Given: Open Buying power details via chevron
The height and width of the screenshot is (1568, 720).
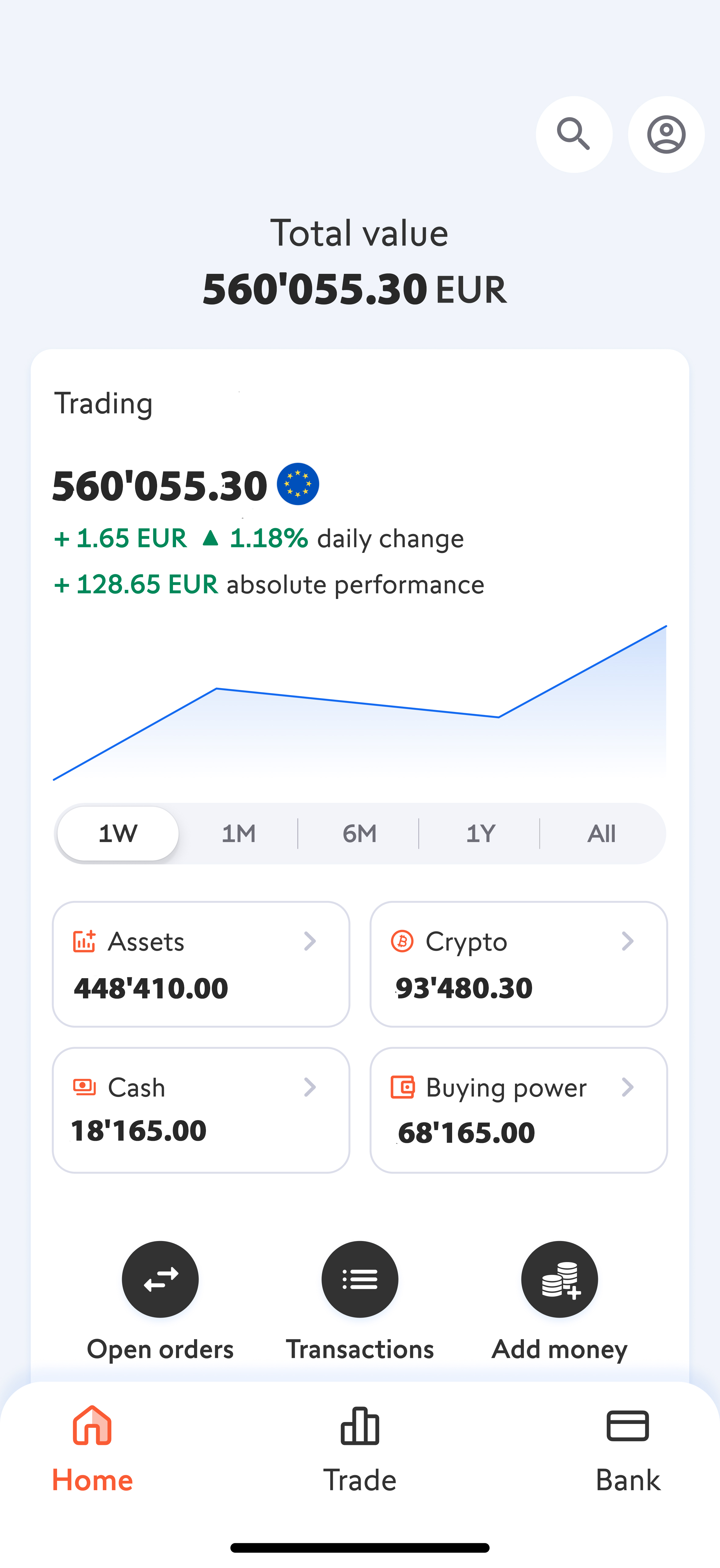Looking at the screenshot, I should coord(628,1087).
